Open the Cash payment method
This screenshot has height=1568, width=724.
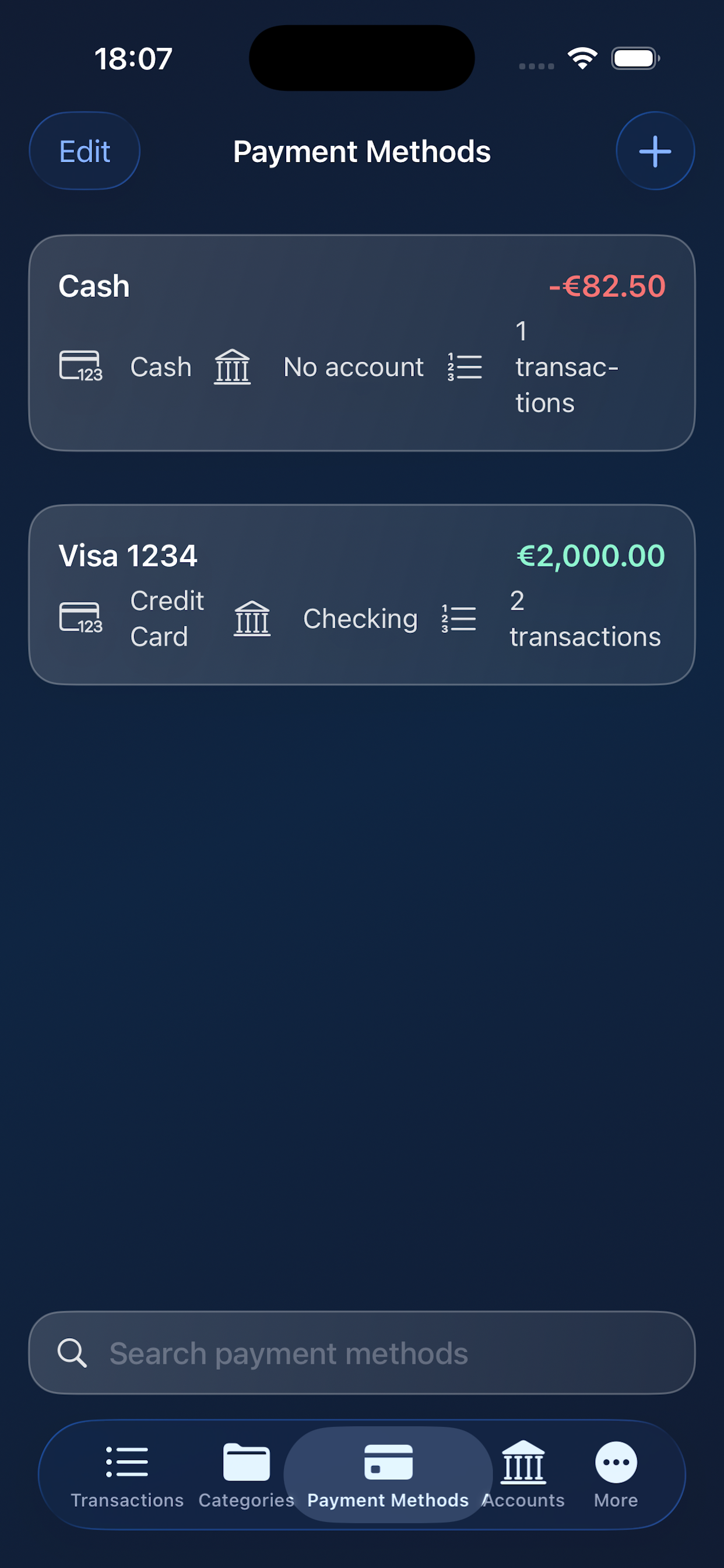[361, 342]
